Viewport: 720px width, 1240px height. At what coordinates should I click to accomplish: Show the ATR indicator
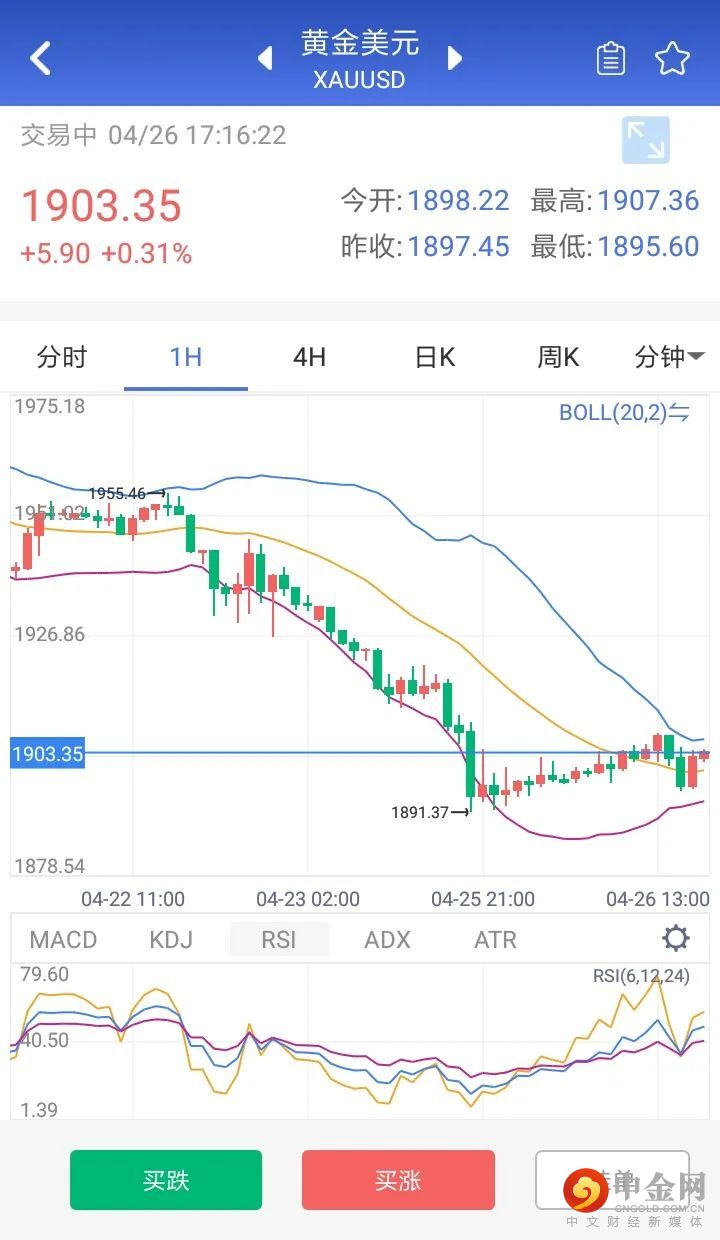coord(496,940)
